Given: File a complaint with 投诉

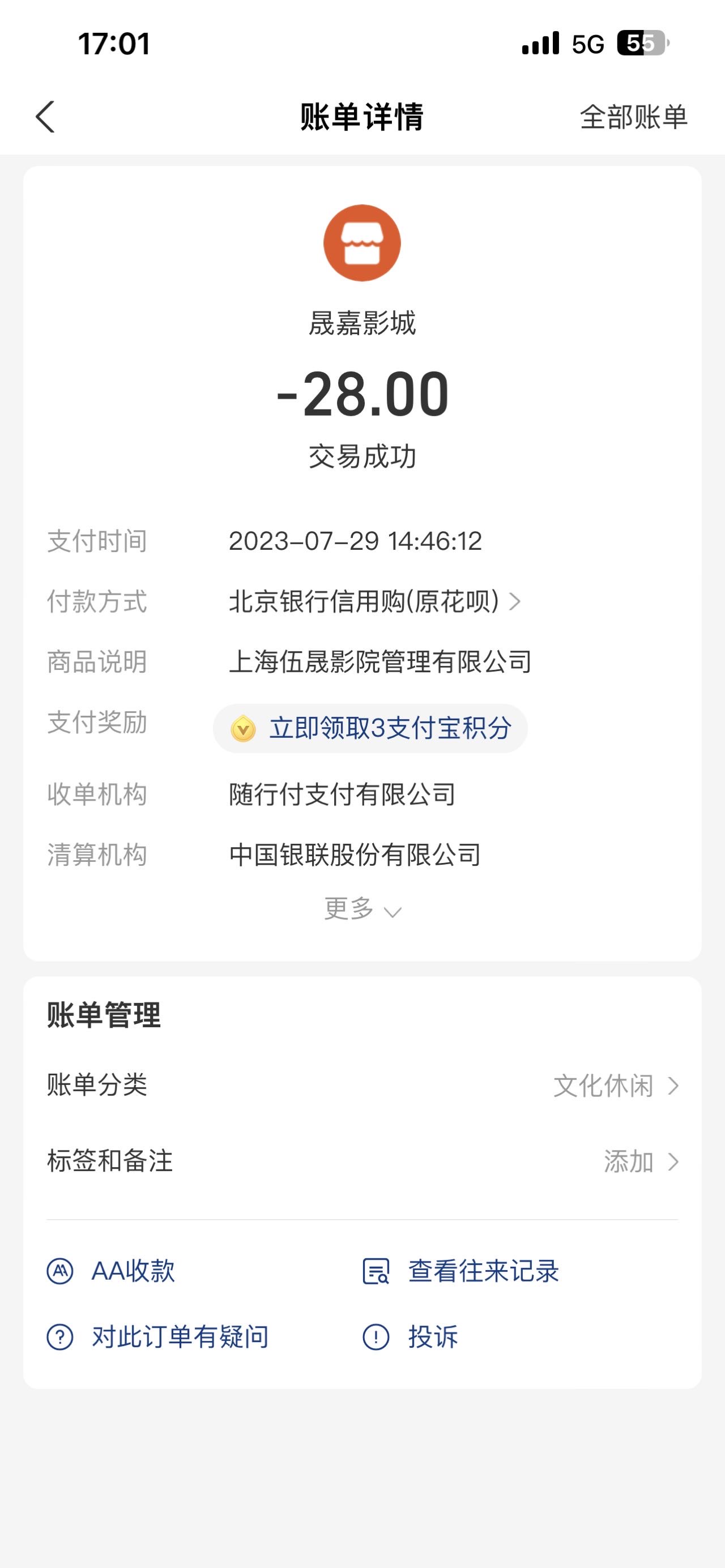Looking at the screenshot, I should [410, 1338].
